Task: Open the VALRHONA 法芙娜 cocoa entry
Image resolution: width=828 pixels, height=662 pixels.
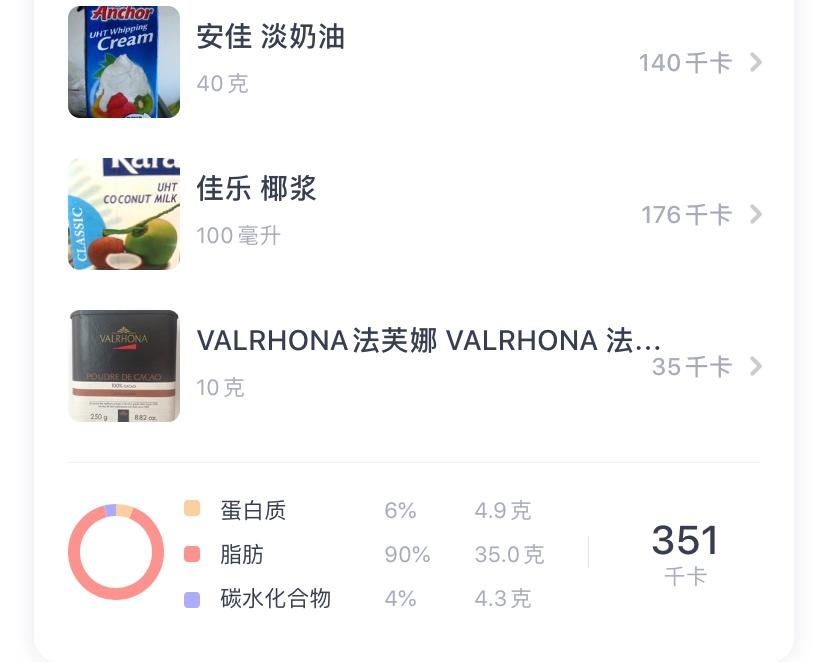Action: click(414, 366)
